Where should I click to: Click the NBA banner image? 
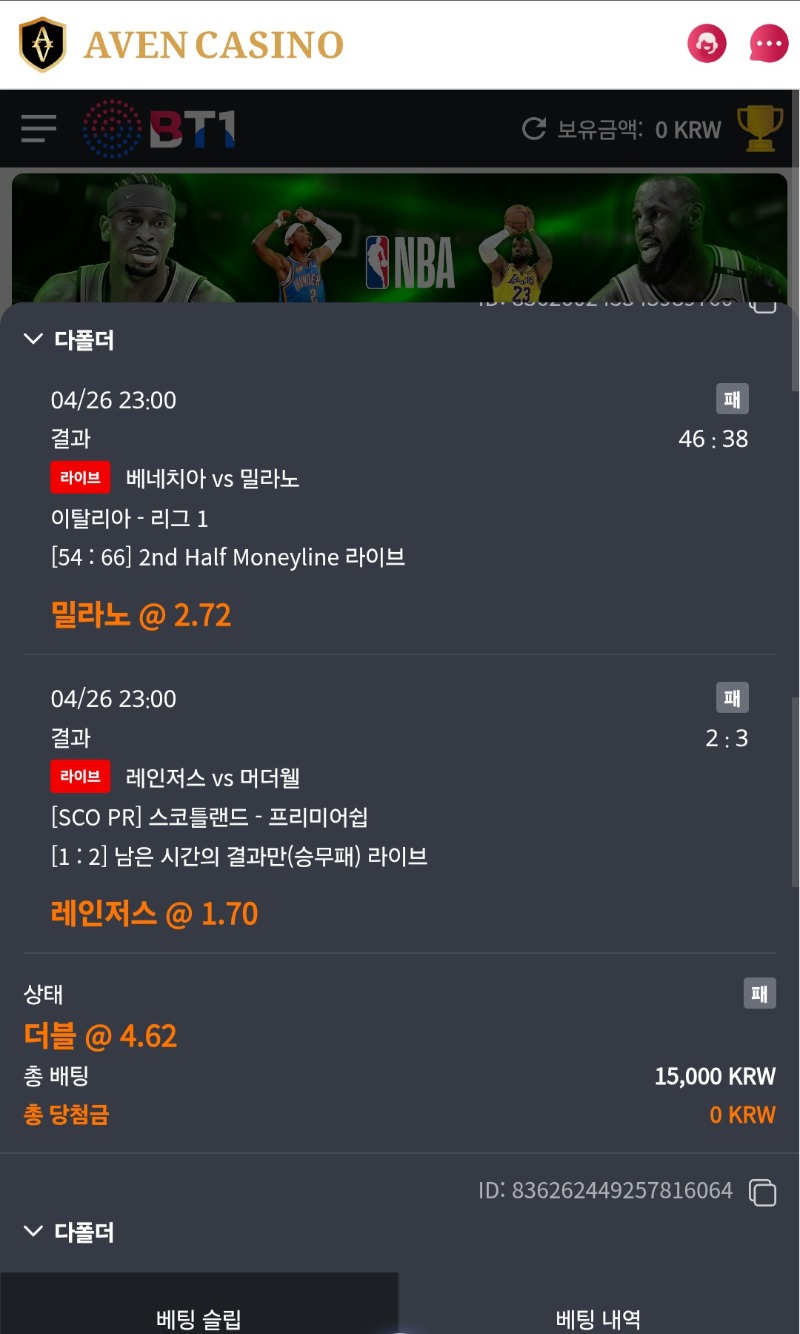[400, 238]
